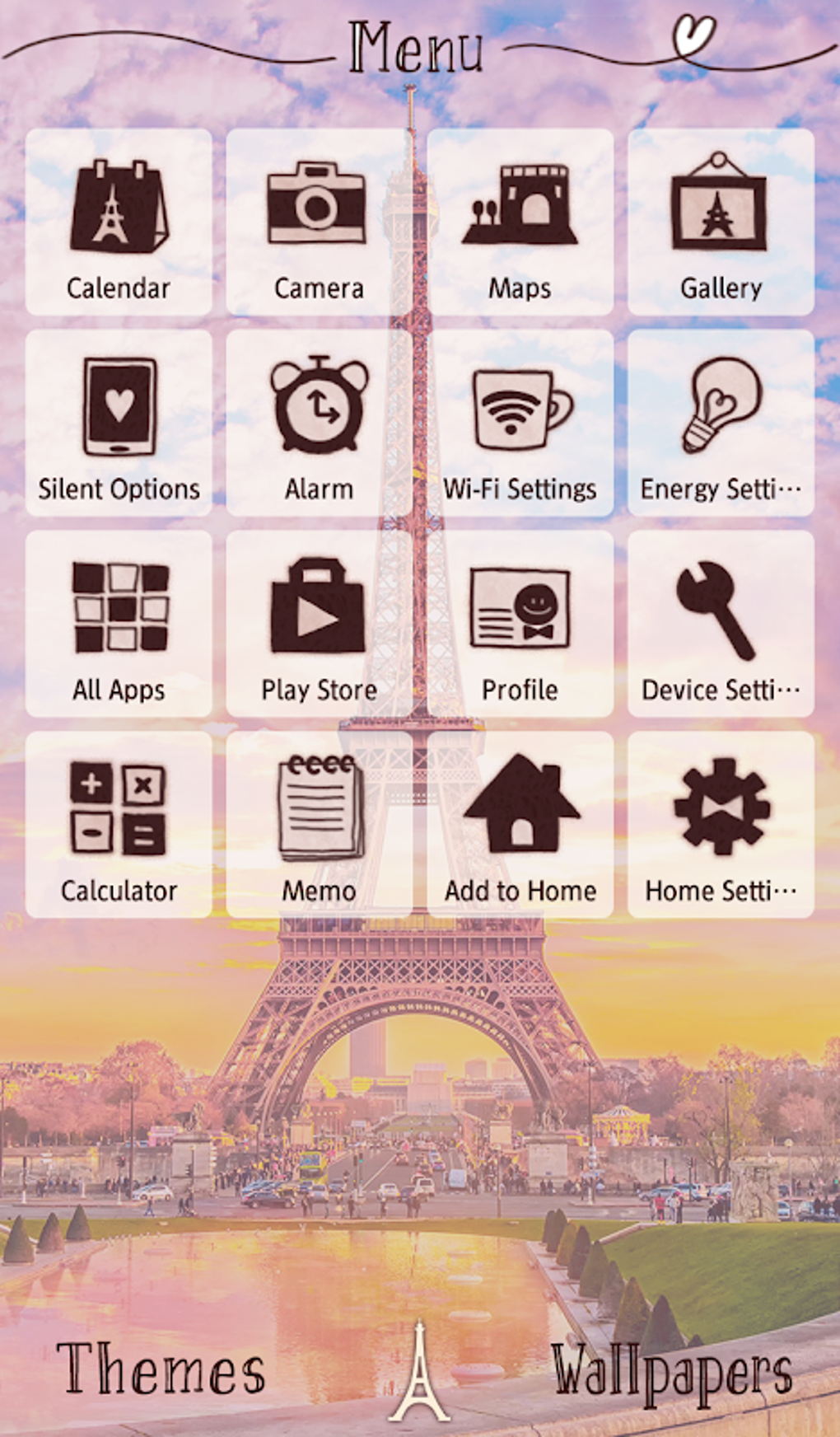View the Gallery
The height and width of the screenshot is (1437, 840).
pyautogui.click(x=721, y=222)
